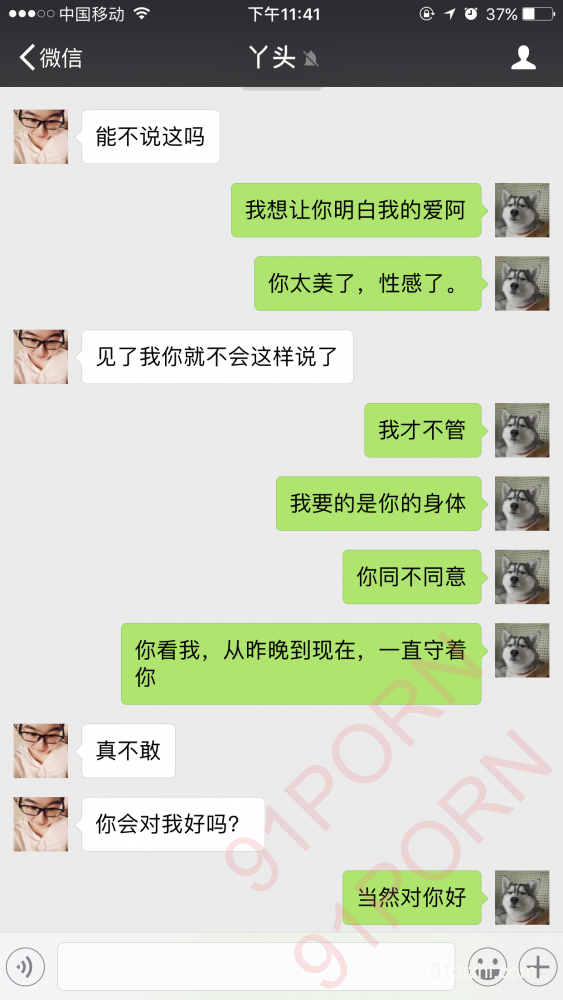Open the chat info profile icon
Screen dimensions: 563x1000
523,57
